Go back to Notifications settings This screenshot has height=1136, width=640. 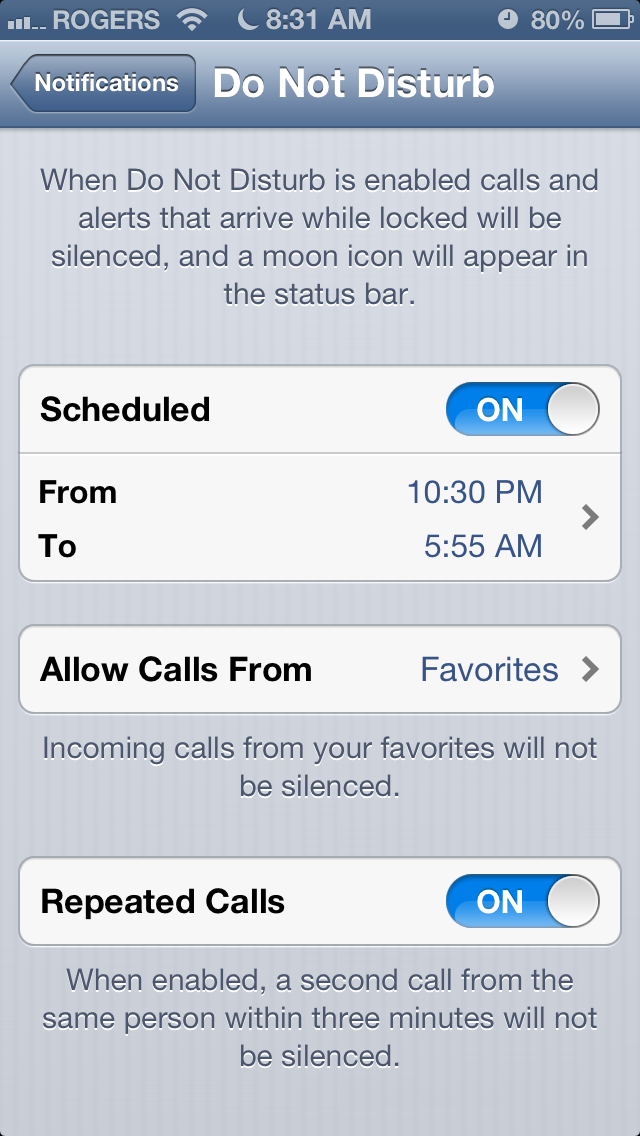point(103,84)
